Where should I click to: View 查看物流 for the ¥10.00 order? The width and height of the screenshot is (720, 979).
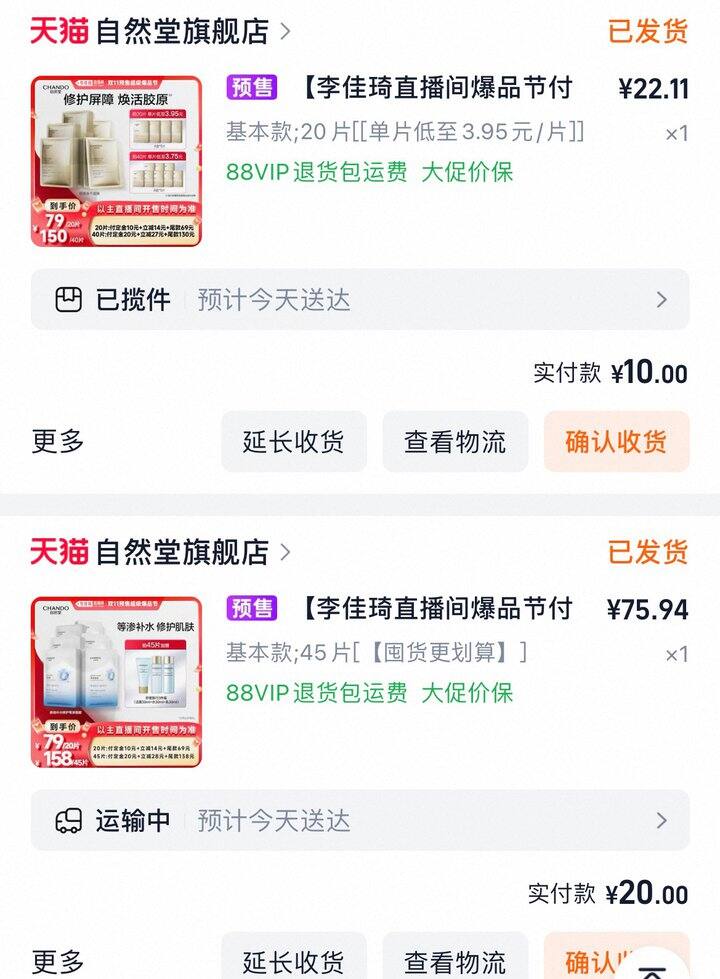455,442
